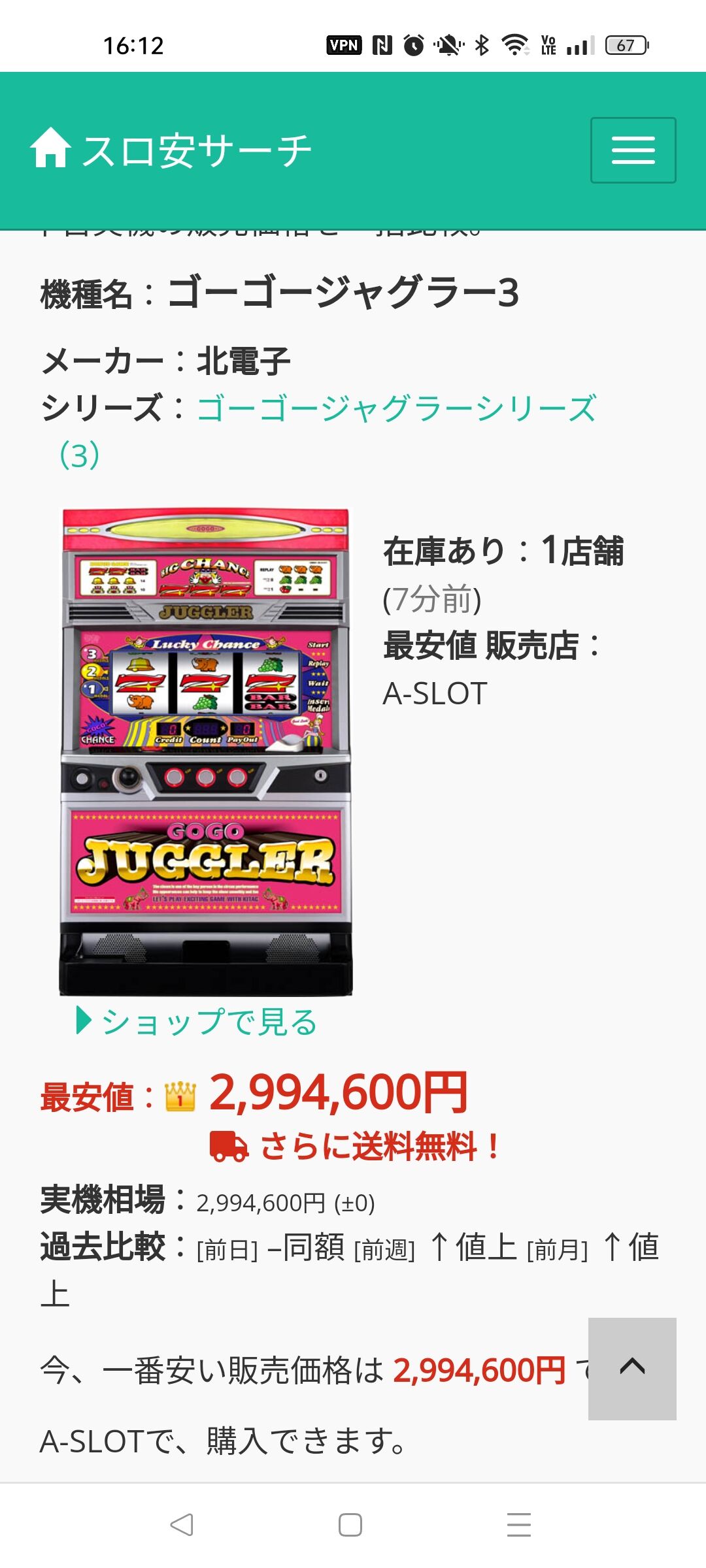Tap the system back button
Screen dimensions: 706x1568
point(182,1525)
